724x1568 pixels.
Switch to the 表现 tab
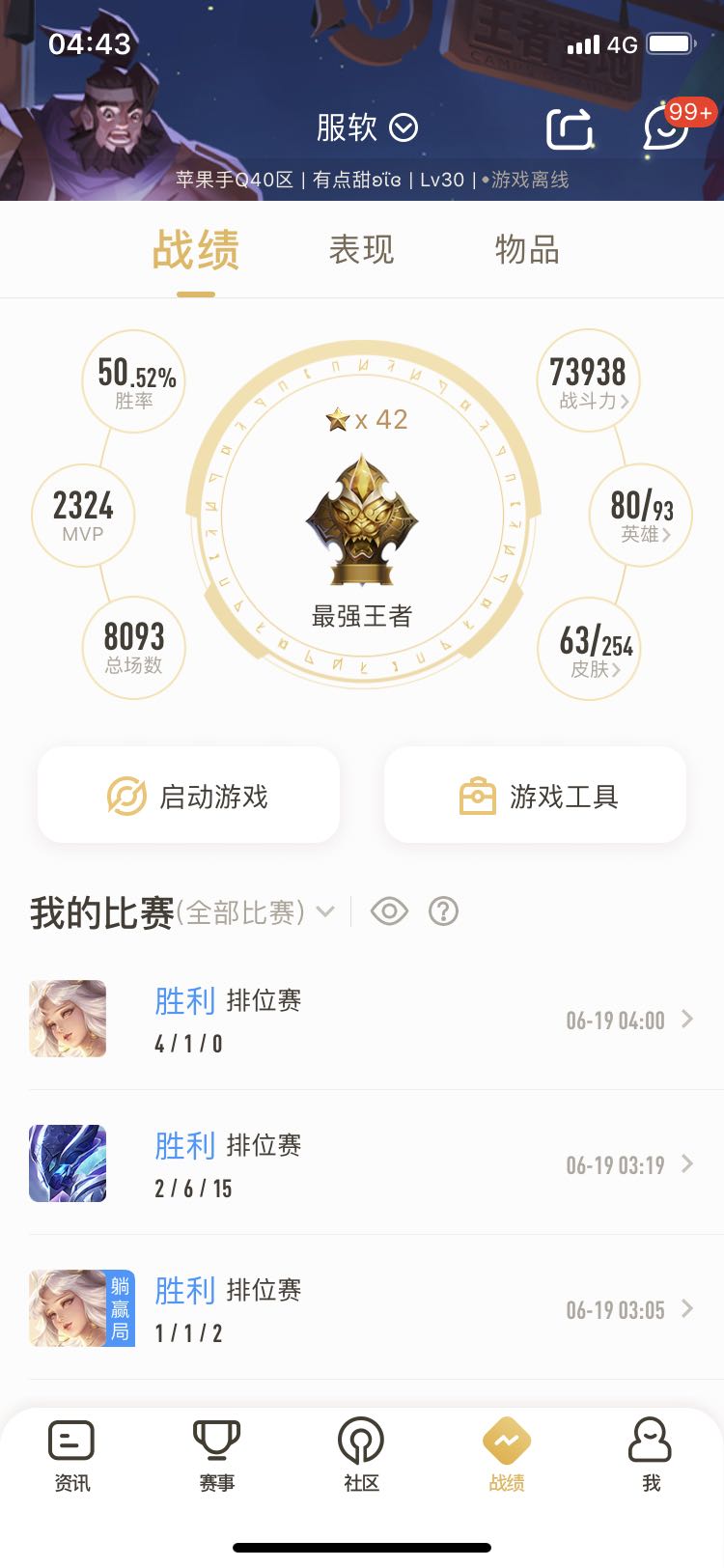[x=361, y=250]
